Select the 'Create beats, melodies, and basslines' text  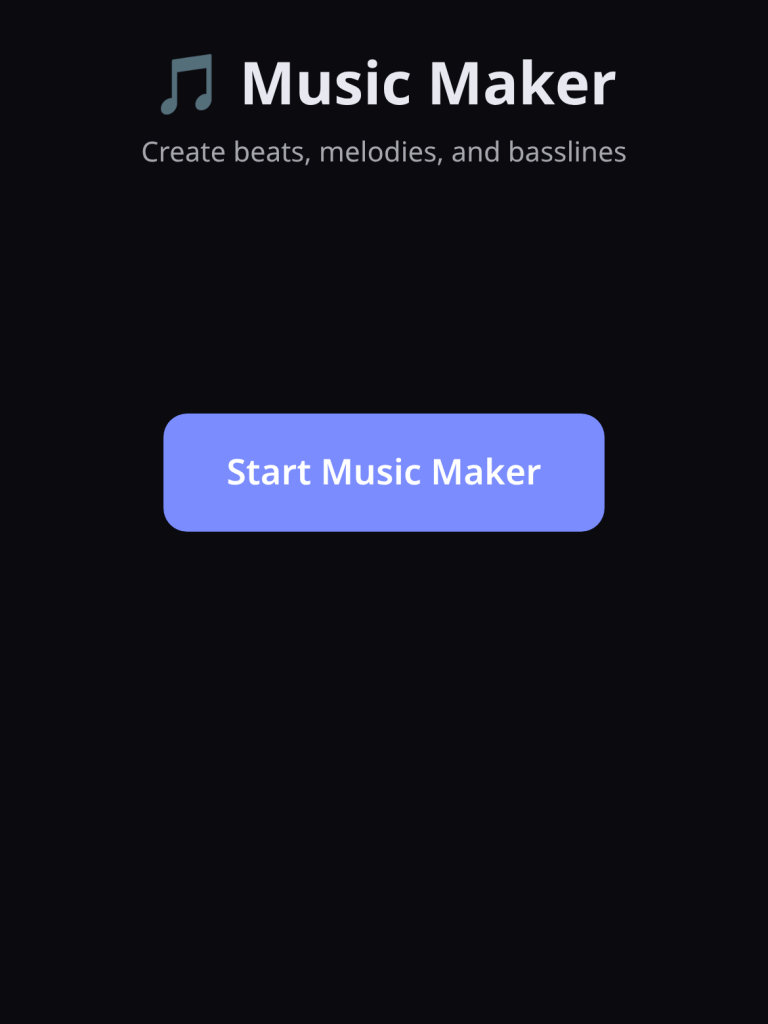384,151
